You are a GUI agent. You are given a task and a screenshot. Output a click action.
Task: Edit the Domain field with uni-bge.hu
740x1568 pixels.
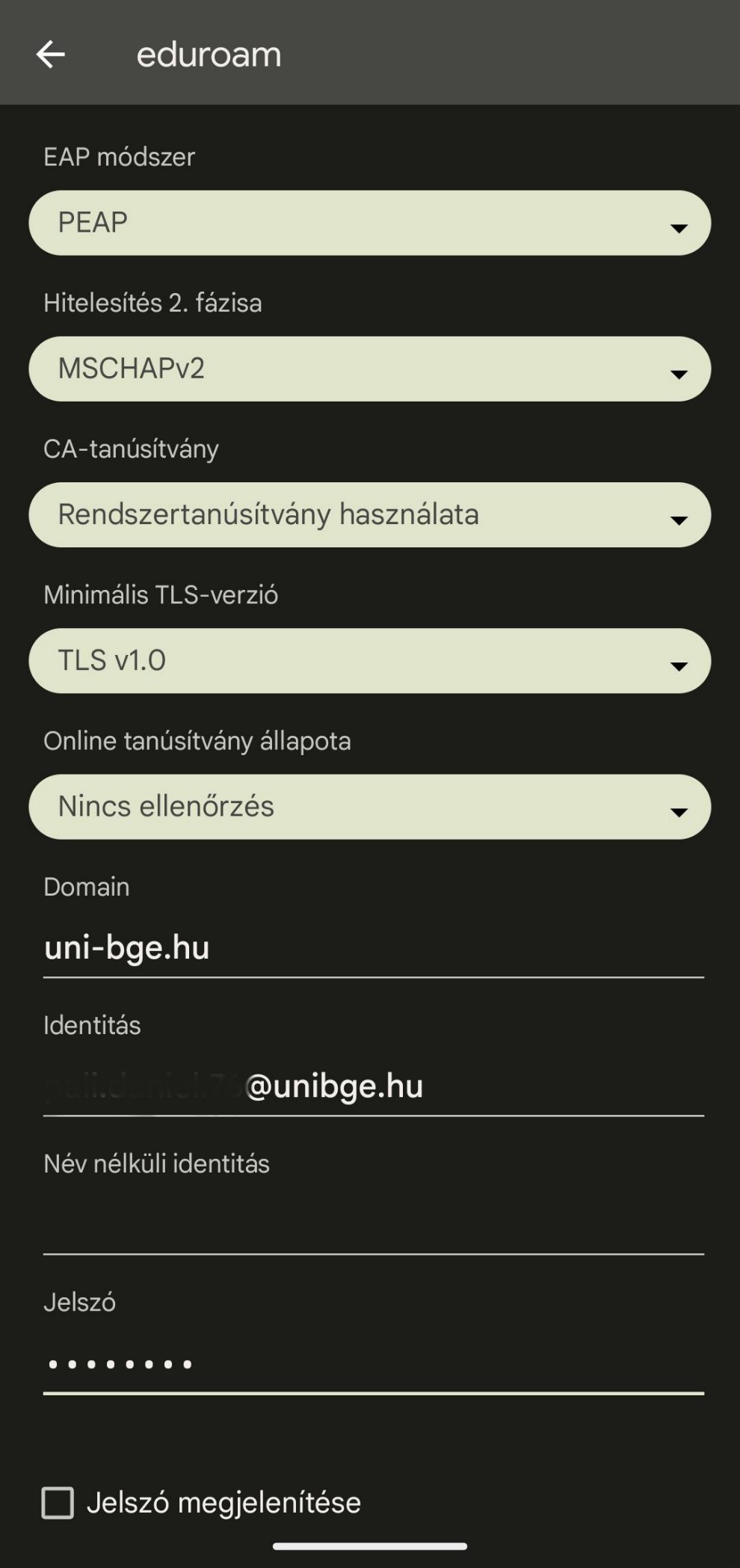point(374,948)
